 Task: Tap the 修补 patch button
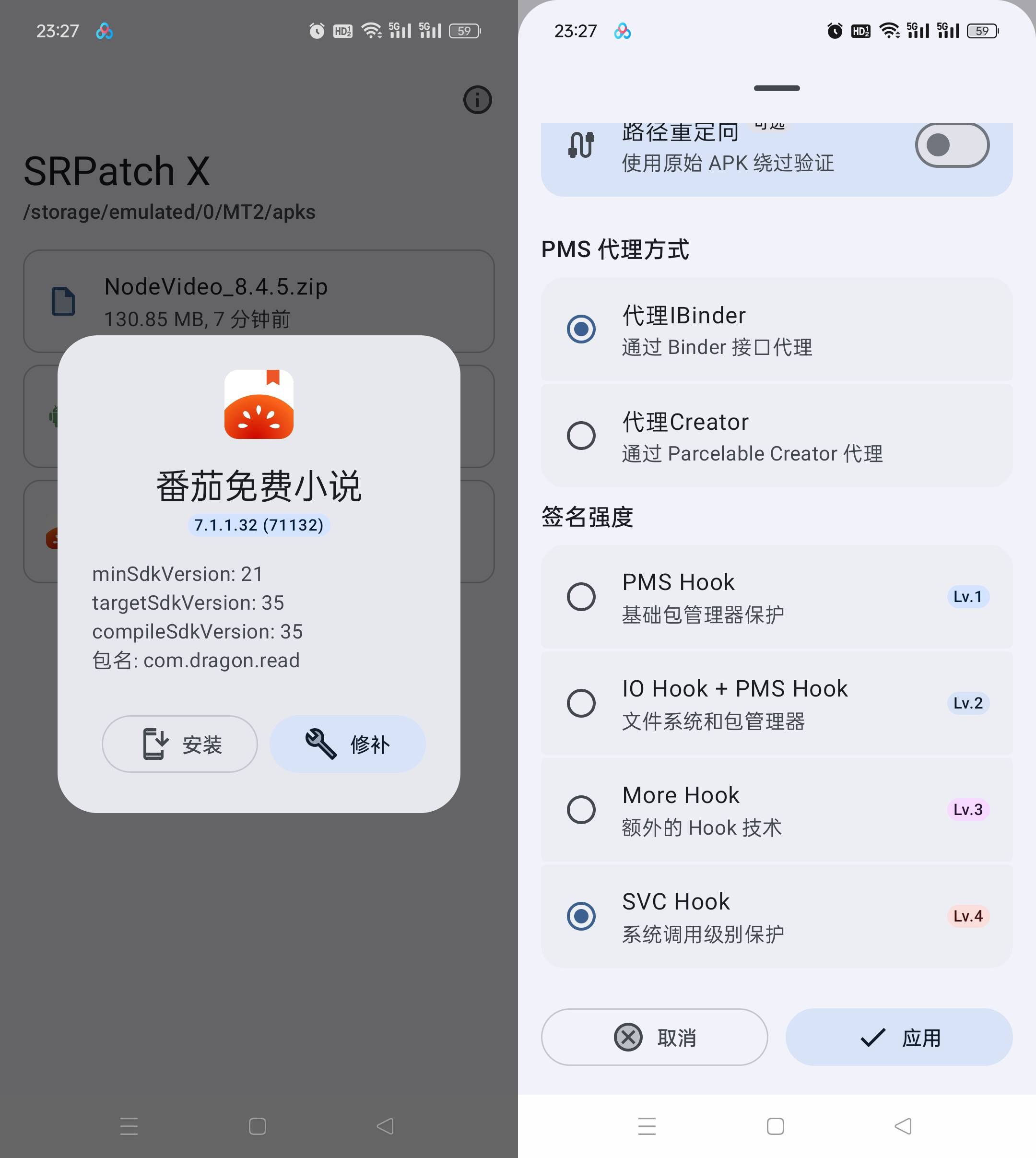pyautogui.click(x=347, y=744)
